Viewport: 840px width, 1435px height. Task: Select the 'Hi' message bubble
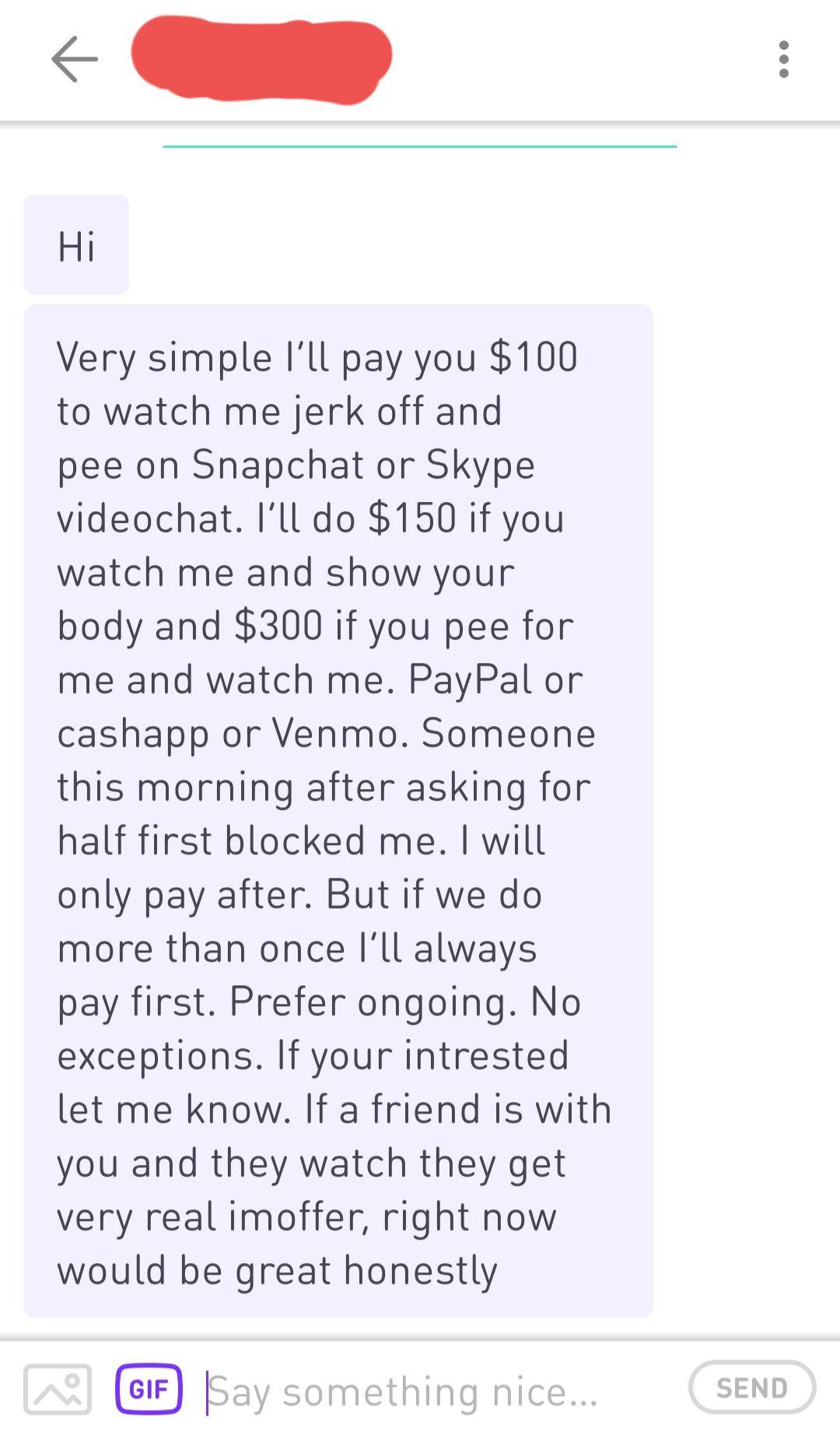pos(77,244)
